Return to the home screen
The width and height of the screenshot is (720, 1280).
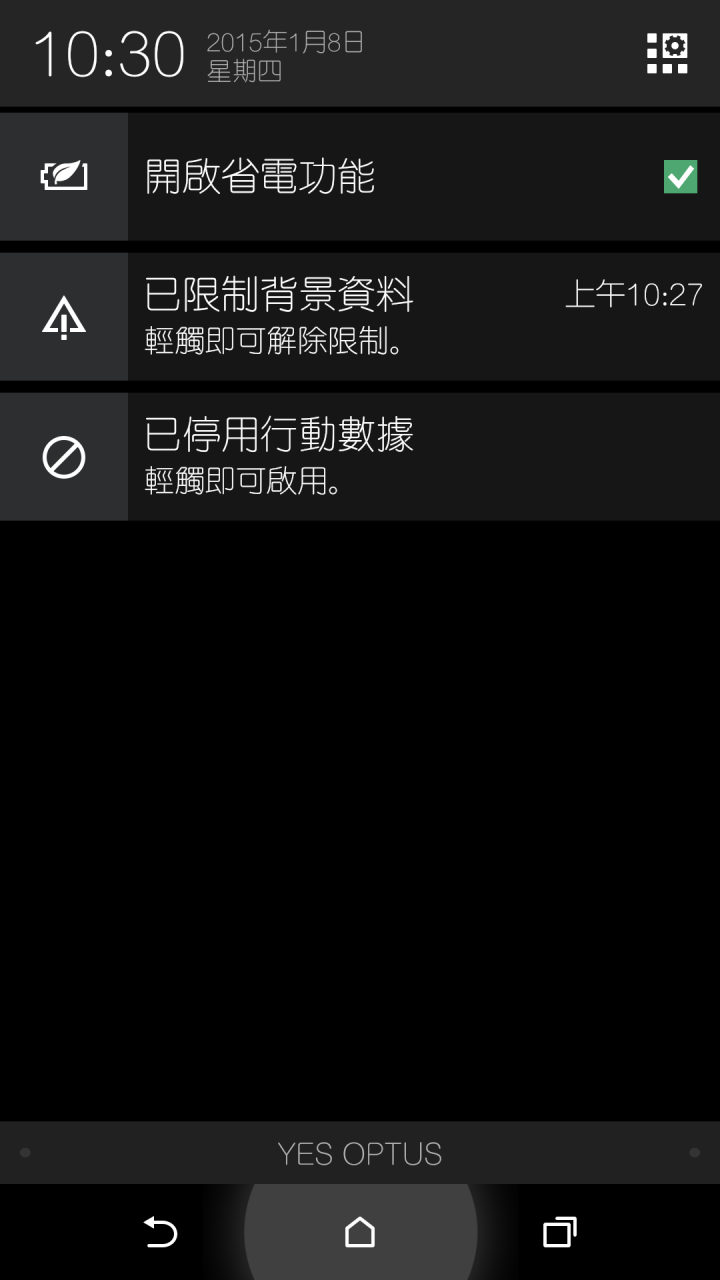(x=360, y=1232)
